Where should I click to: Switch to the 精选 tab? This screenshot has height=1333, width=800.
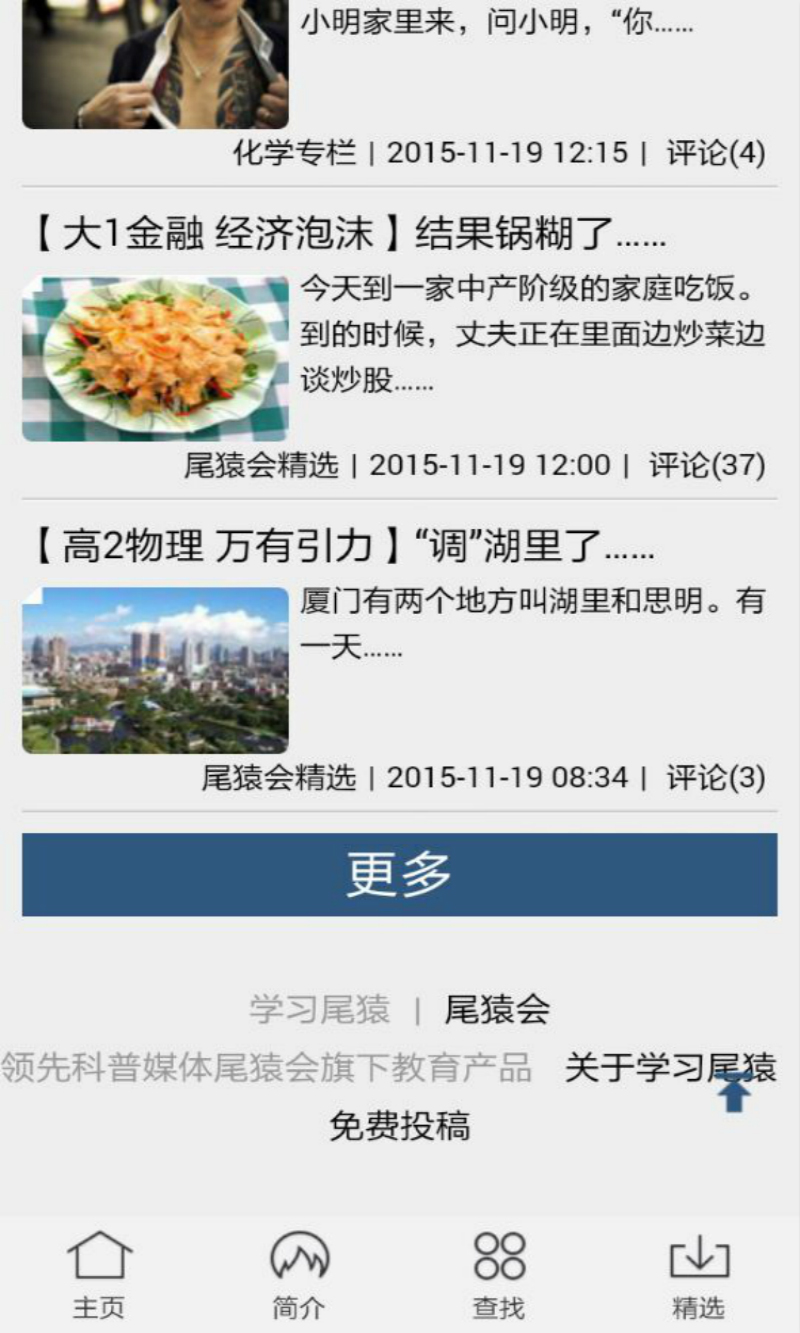(x=699, y=1275)
